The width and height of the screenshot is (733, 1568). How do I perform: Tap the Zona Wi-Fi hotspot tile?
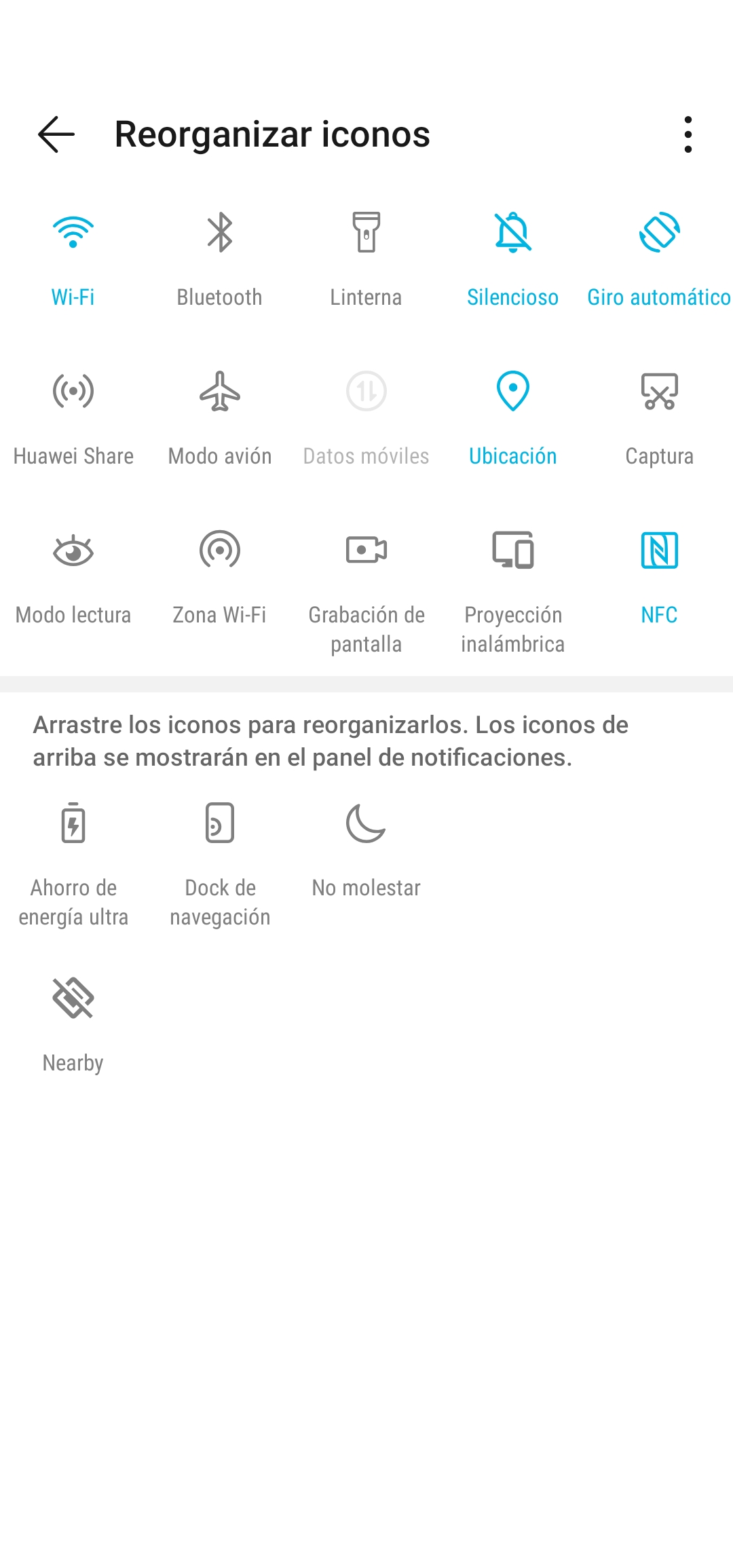220,578
